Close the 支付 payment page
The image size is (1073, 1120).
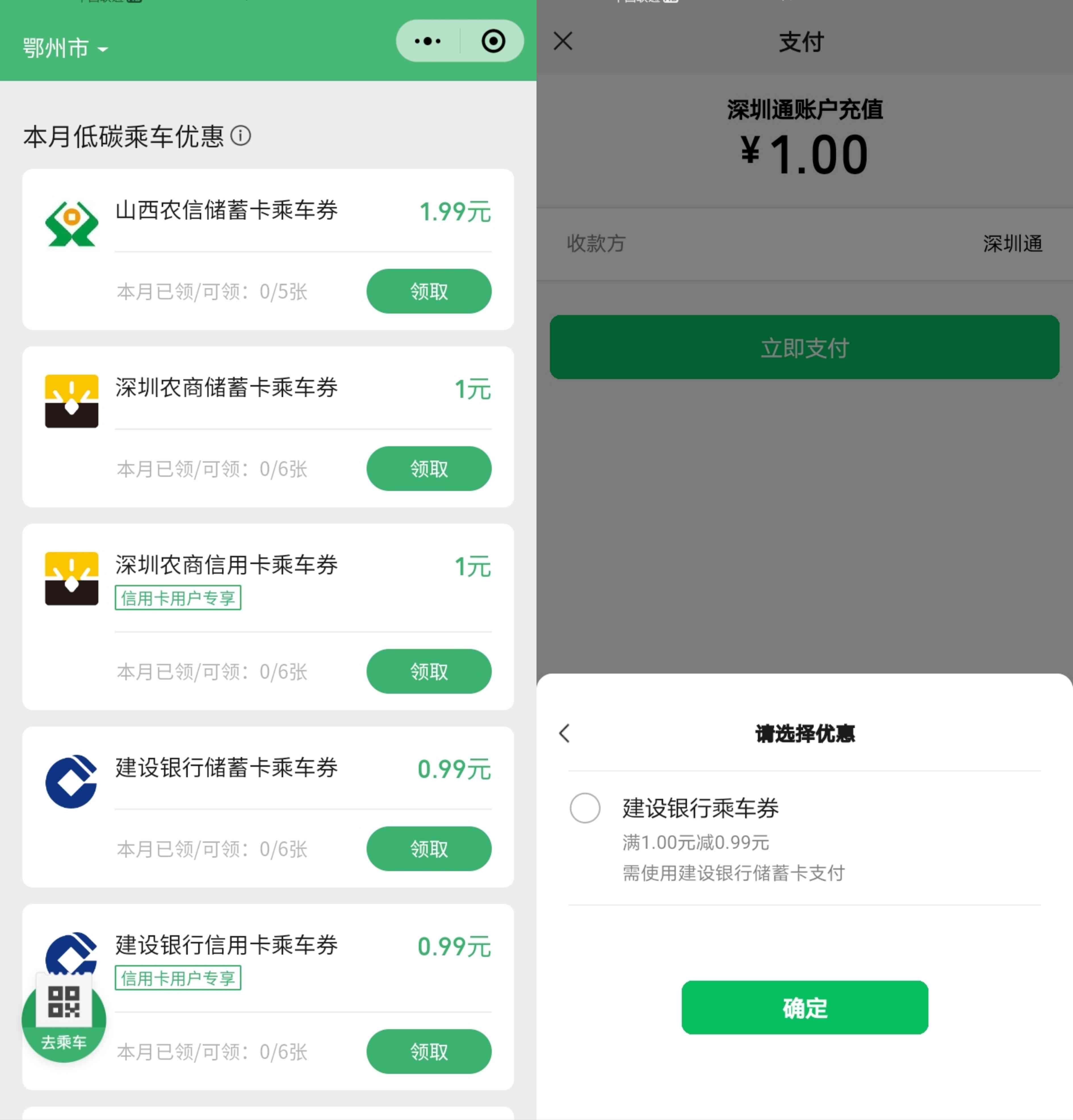563,41
